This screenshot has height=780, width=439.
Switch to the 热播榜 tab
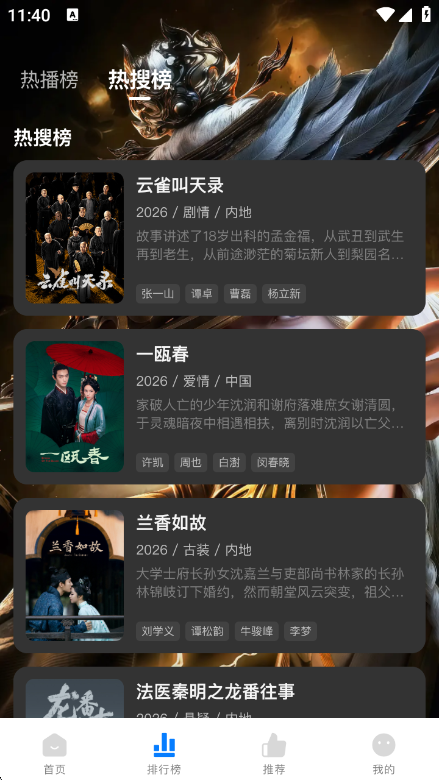coord(49,80)
